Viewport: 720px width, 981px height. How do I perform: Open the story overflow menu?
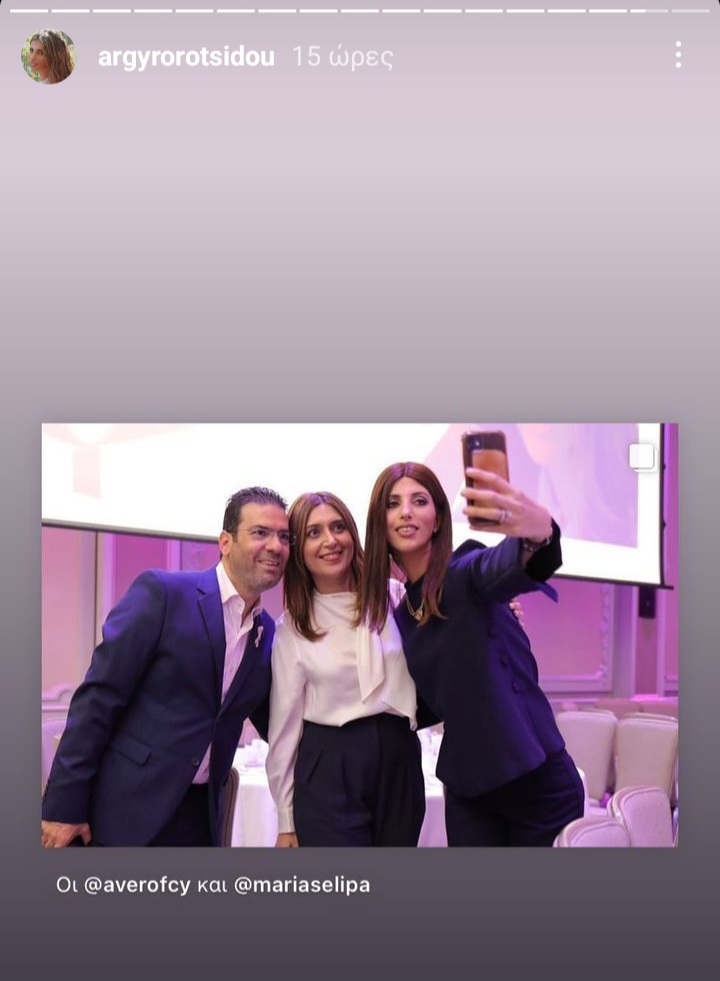tap(678, 55)
